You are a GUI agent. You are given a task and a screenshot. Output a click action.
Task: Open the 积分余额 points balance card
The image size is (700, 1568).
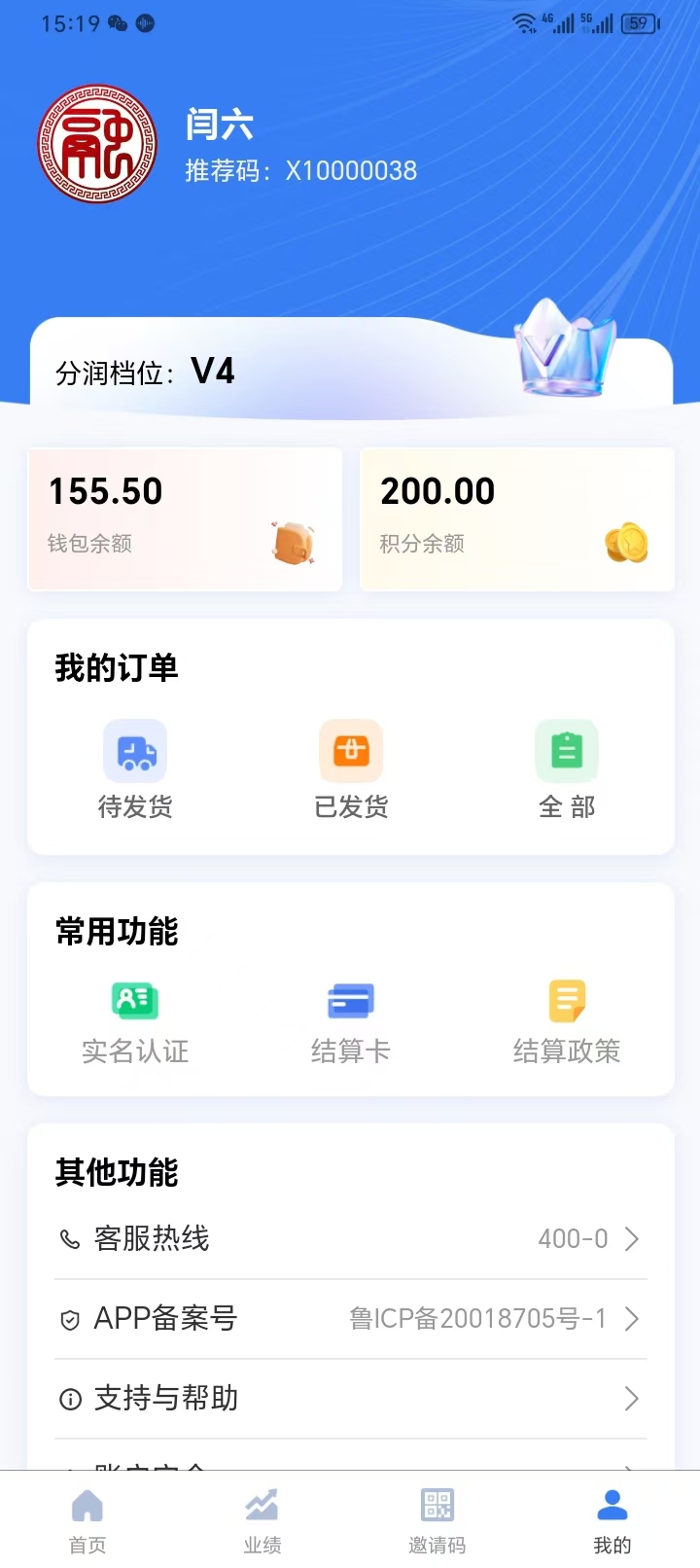click(x=517, y=518)
